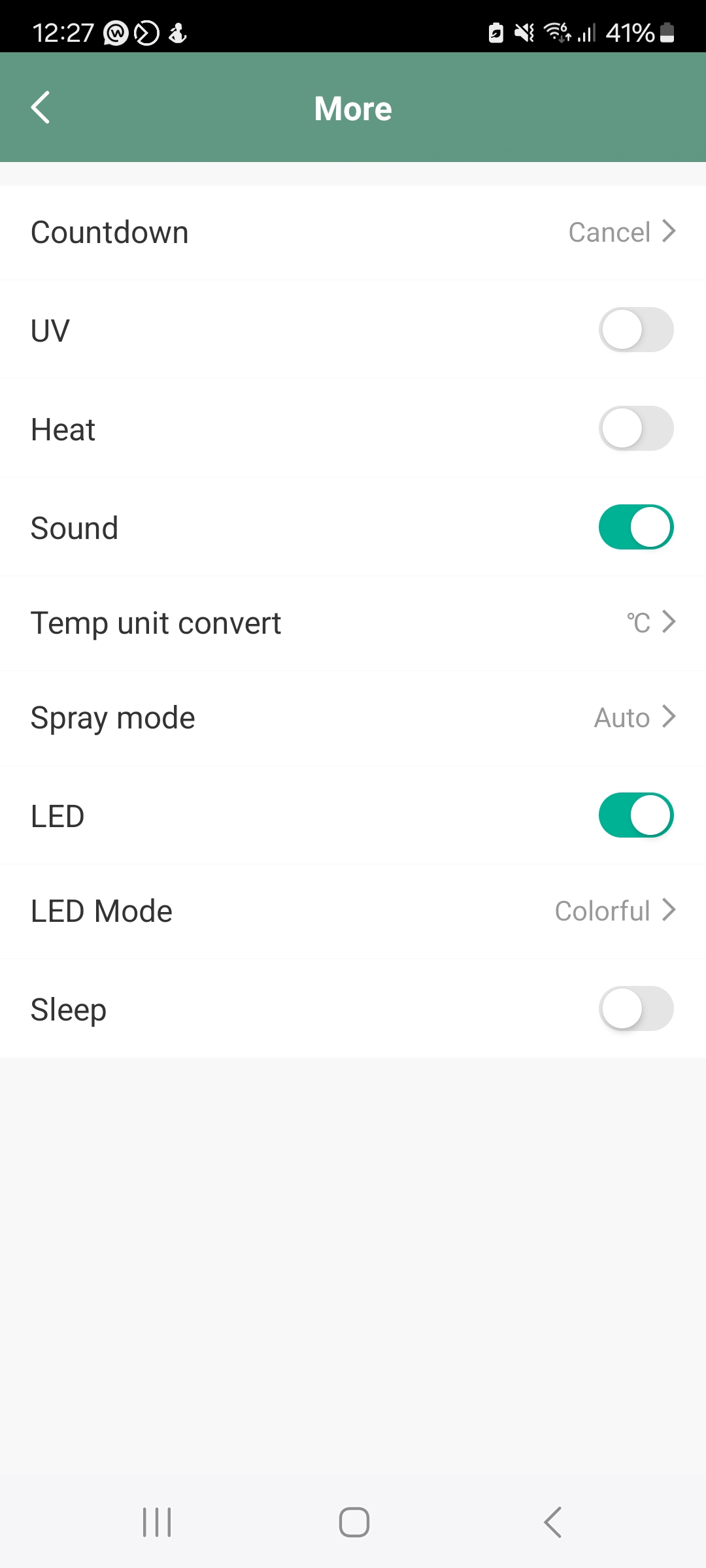Open Temp unit convert options
Screen dimensions: 706x1568
click(x=353, y=623)
